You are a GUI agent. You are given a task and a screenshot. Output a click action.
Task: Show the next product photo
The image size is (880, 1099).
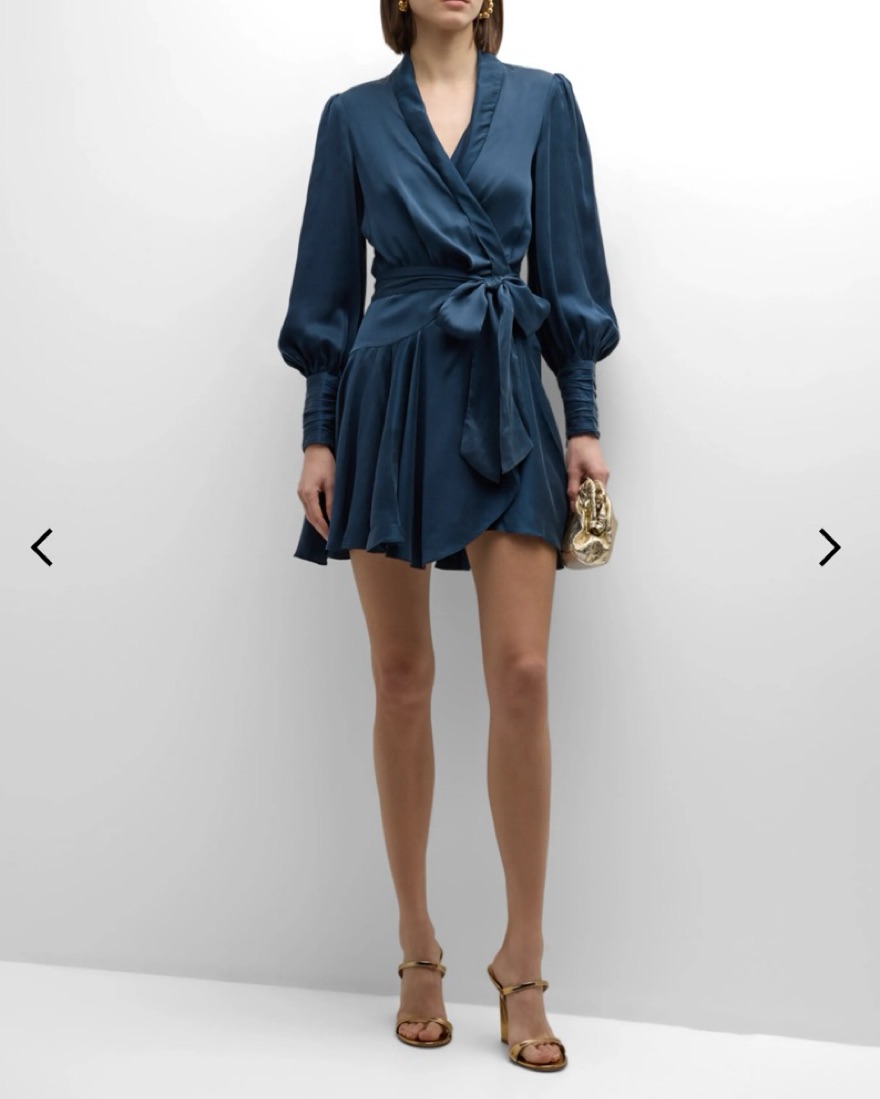829,547
